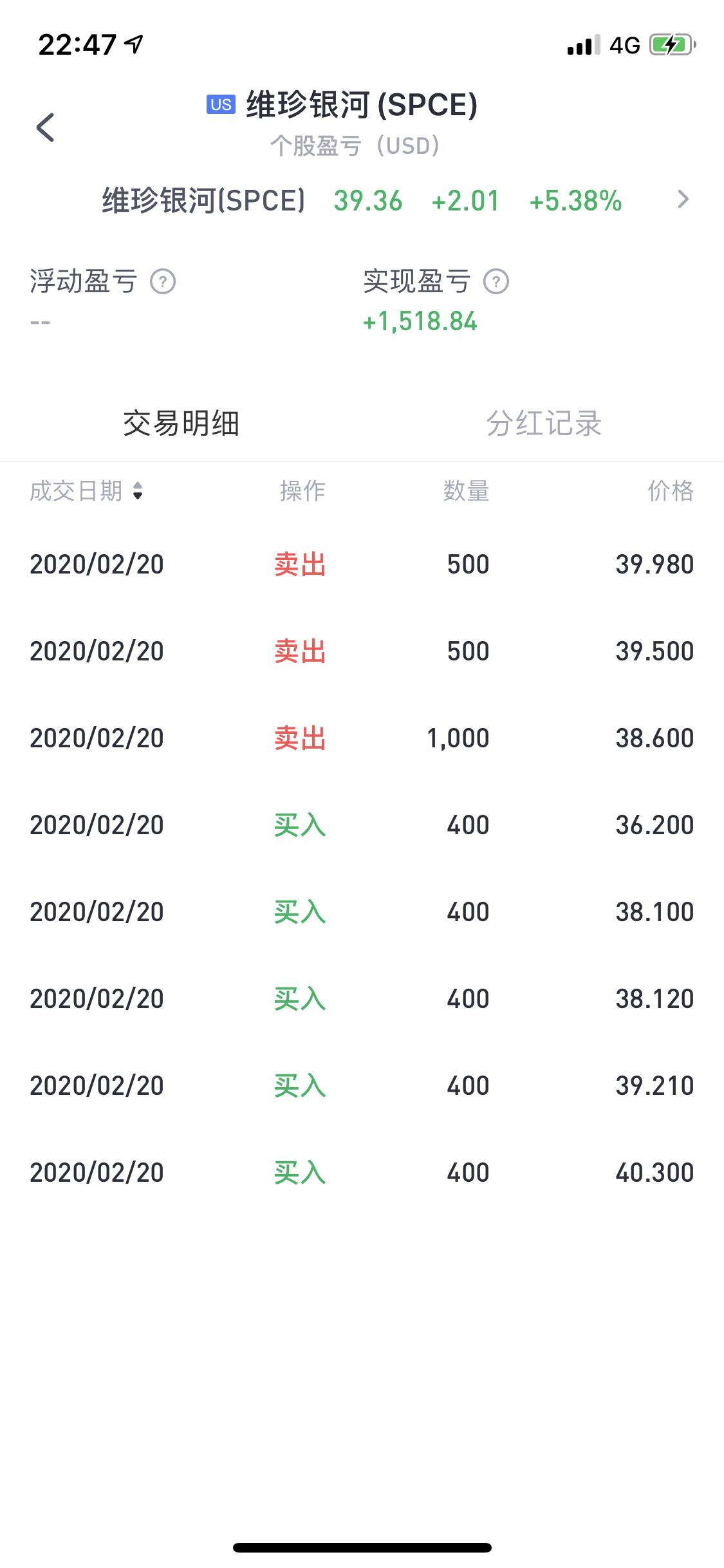Sort by 成交日期 column header
Screen dimensions: 724x1568
pyautogui.click(x=86, y=491)
